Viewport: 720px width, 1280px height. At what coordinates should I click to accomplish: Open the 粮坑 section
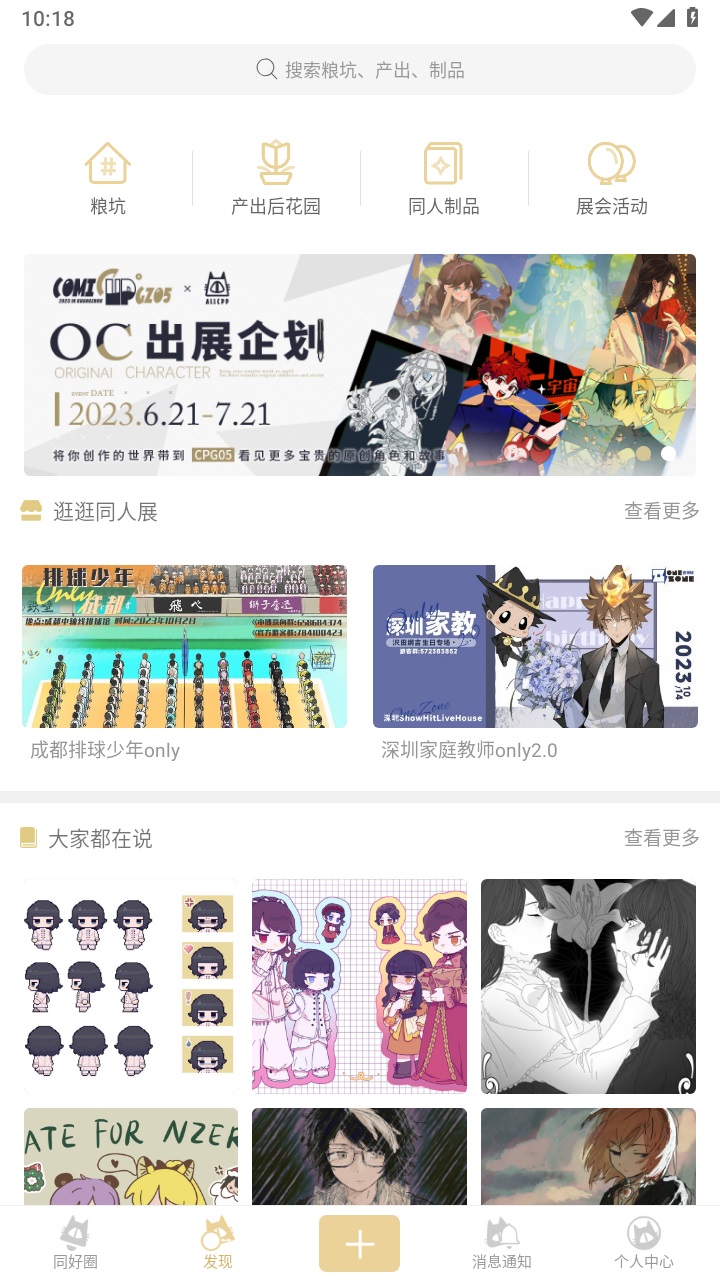(x=108, y=180)
